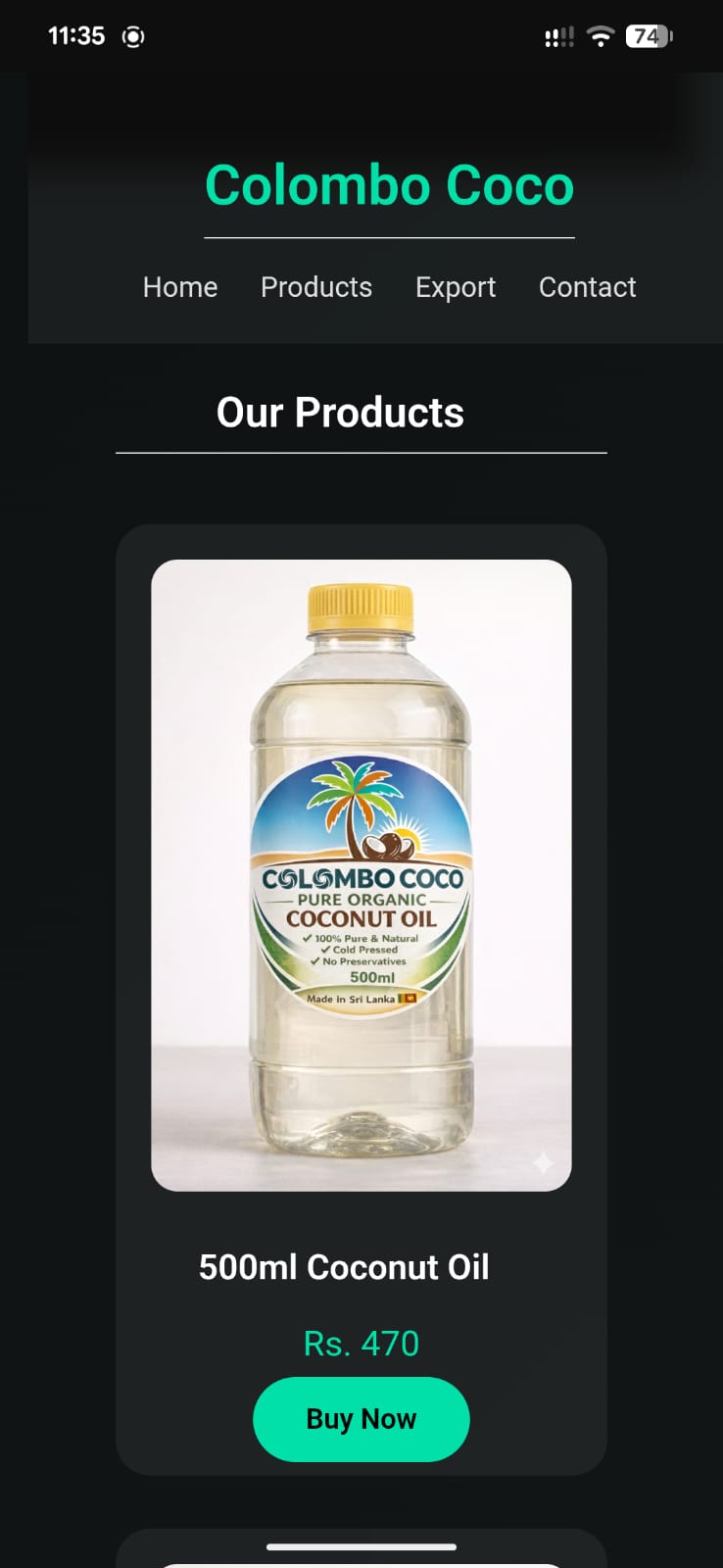723x1568 pixels.
Task: Go to the Home page link
Action: (180, 287)
